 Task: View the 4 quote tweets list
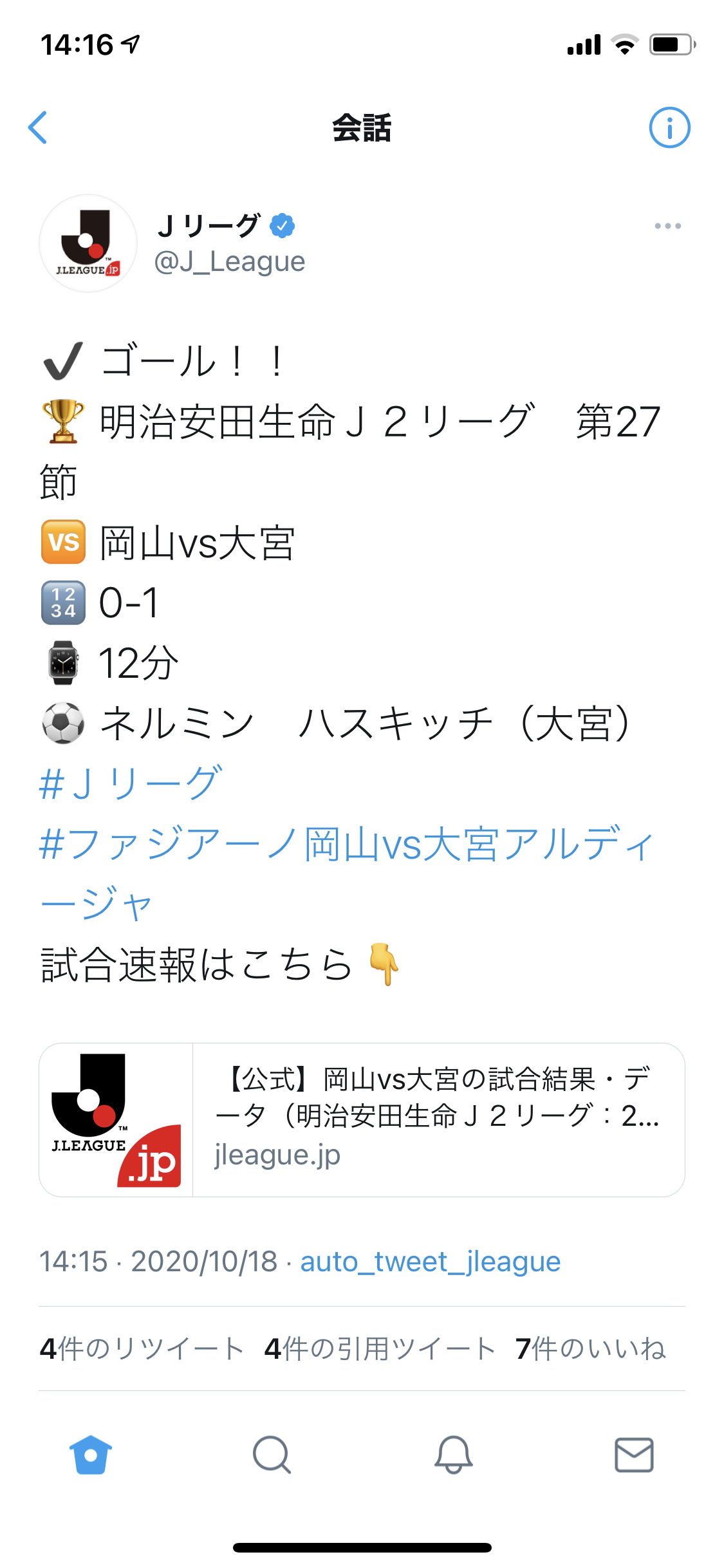click(380, 1349)
